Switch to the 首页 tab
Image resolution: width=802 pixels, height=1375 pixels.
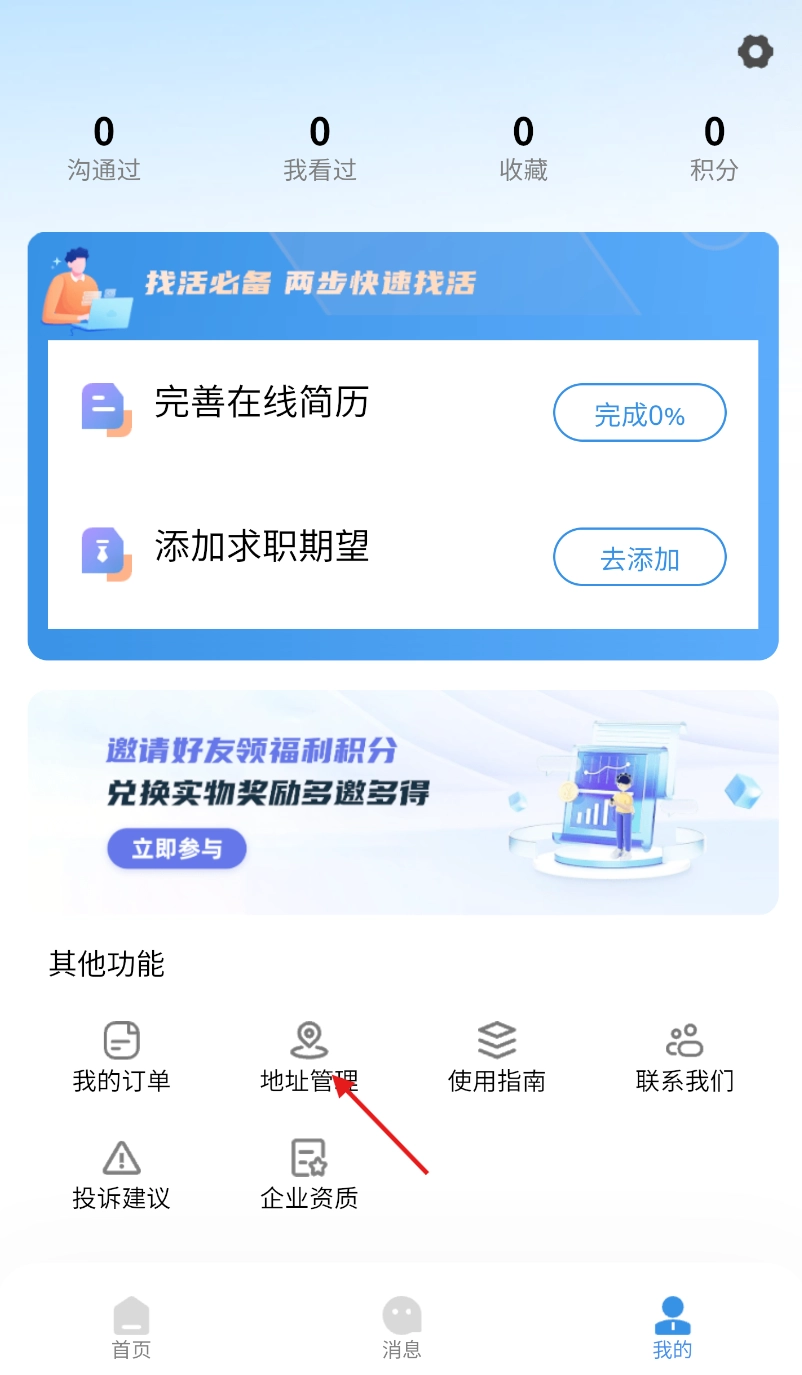(x=131, y=1328)
